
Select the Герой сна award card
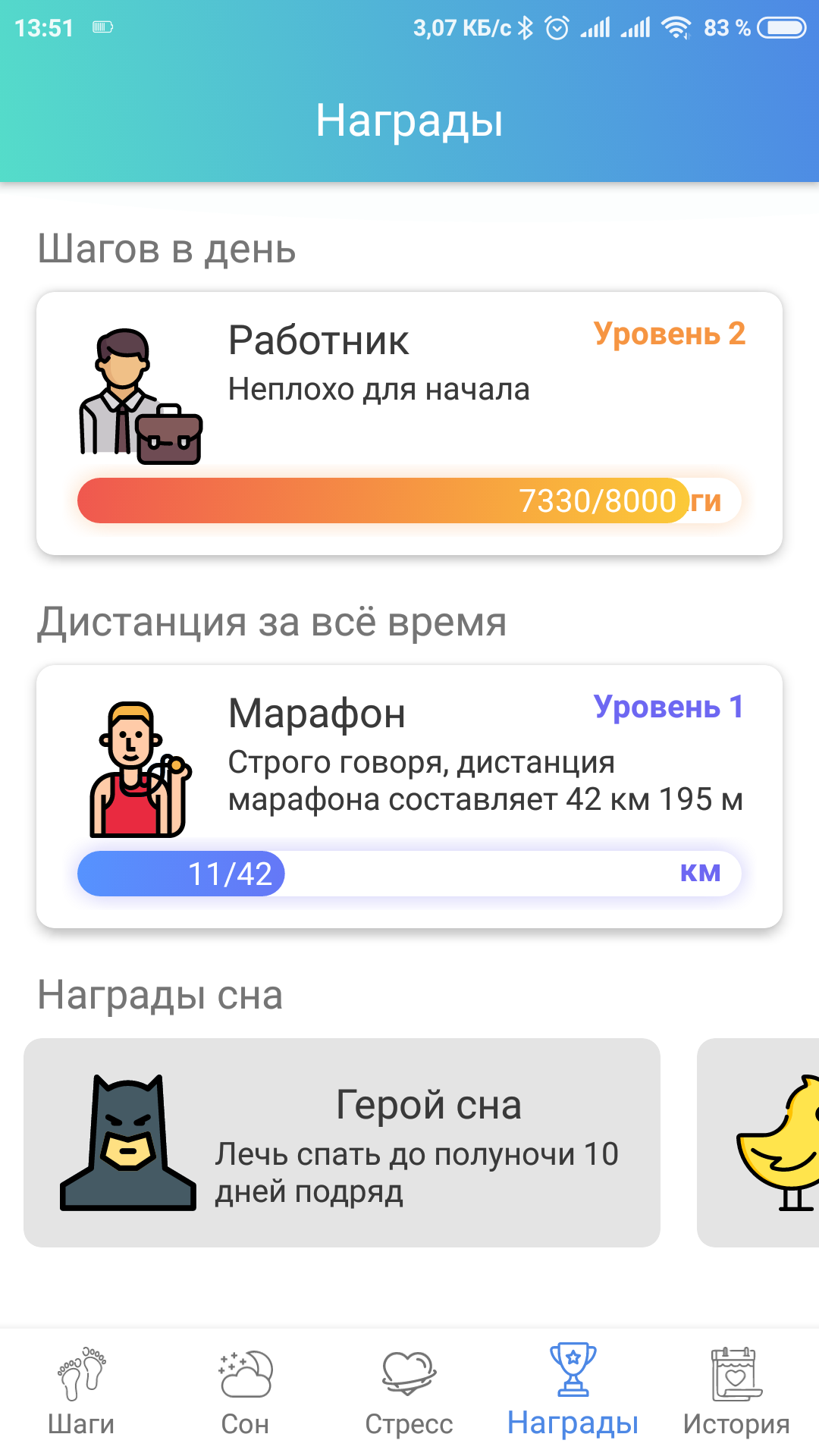pyautogui.click(x=341, y=1141)
